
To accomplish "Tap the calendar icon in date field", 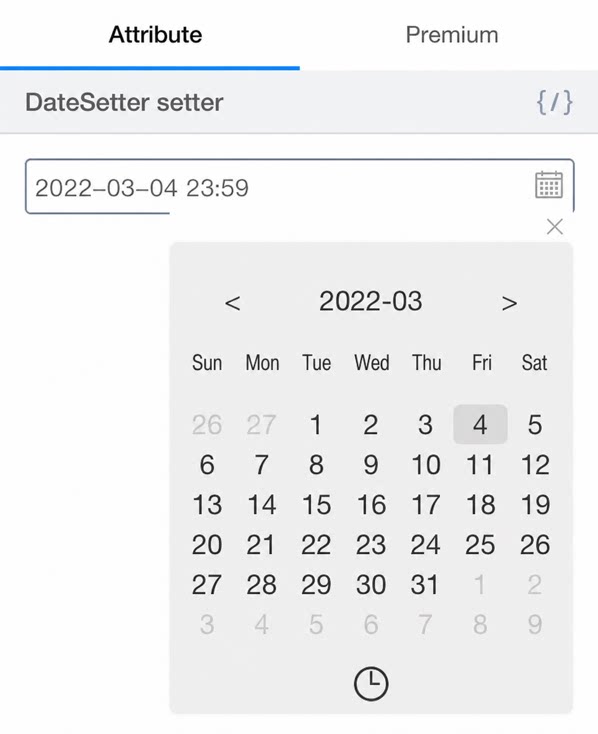I will [x=549, y=185].
